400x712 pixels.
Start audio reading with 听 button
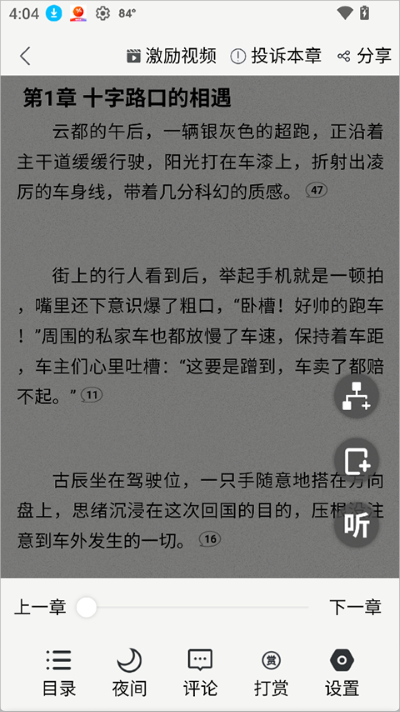pos(356,525)
